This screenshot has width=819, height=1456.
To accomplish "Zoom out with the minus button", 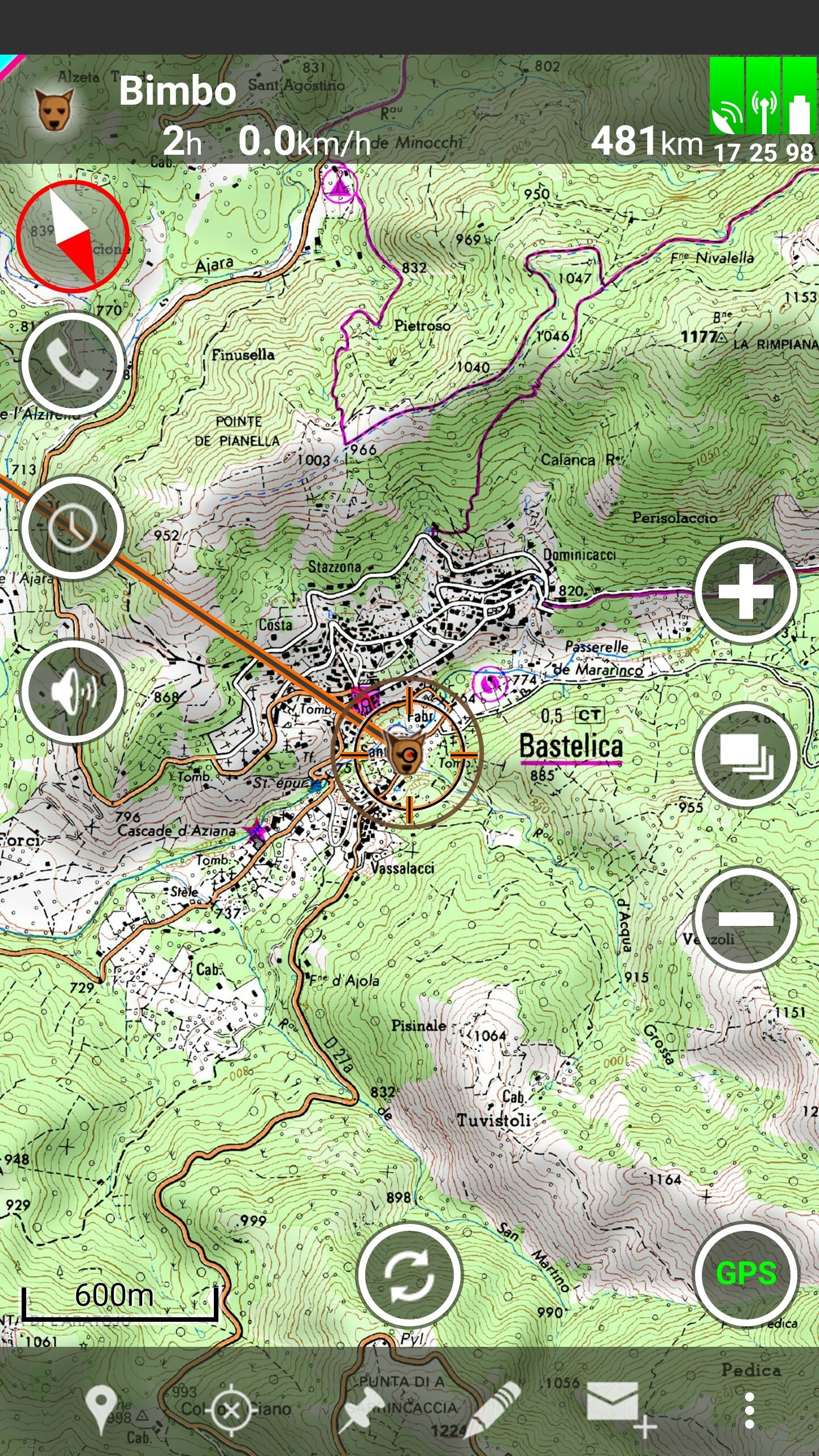I will click(746, 918).
